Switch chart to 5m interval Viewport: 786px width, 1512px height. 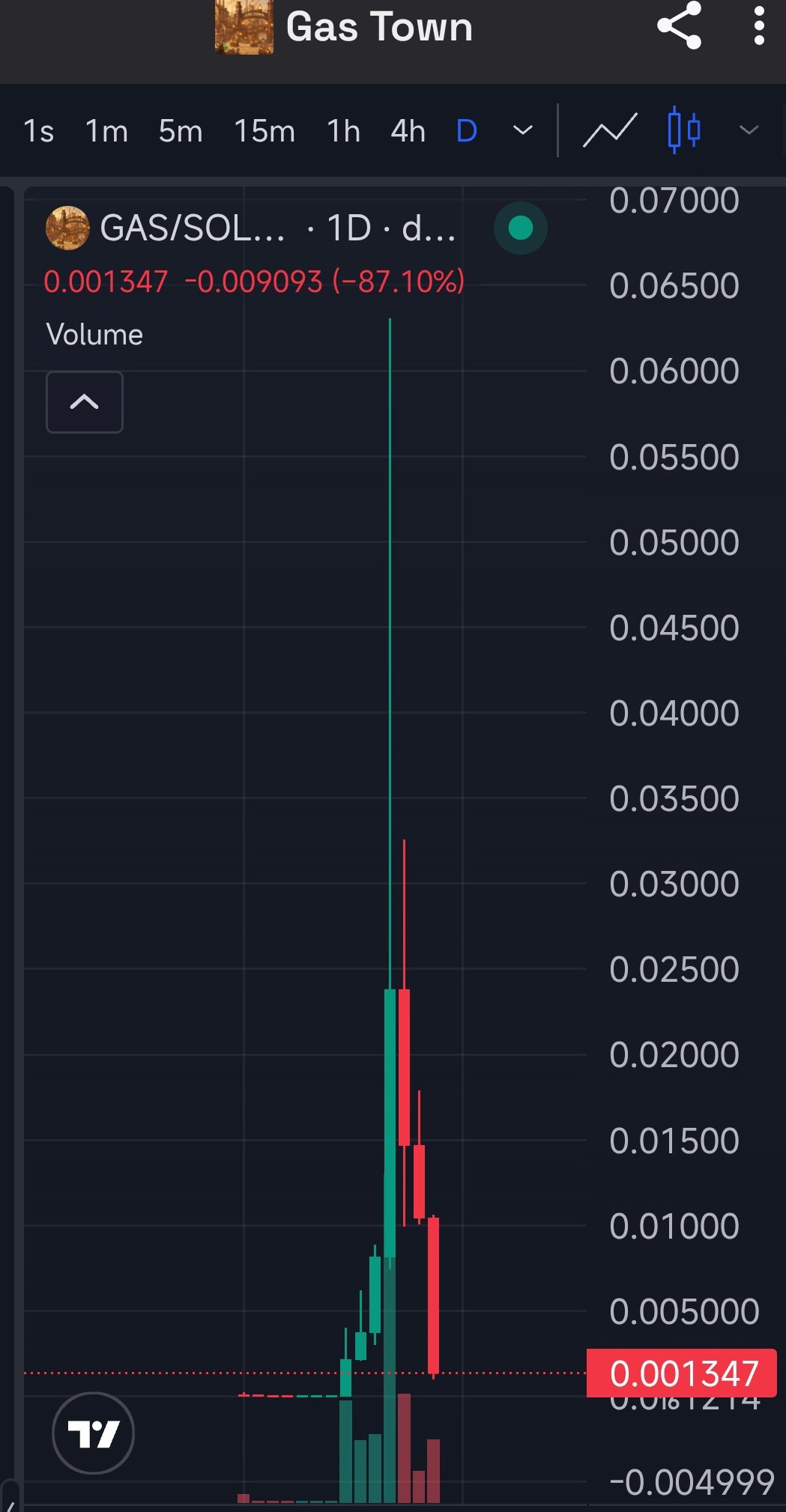point(181,131)
